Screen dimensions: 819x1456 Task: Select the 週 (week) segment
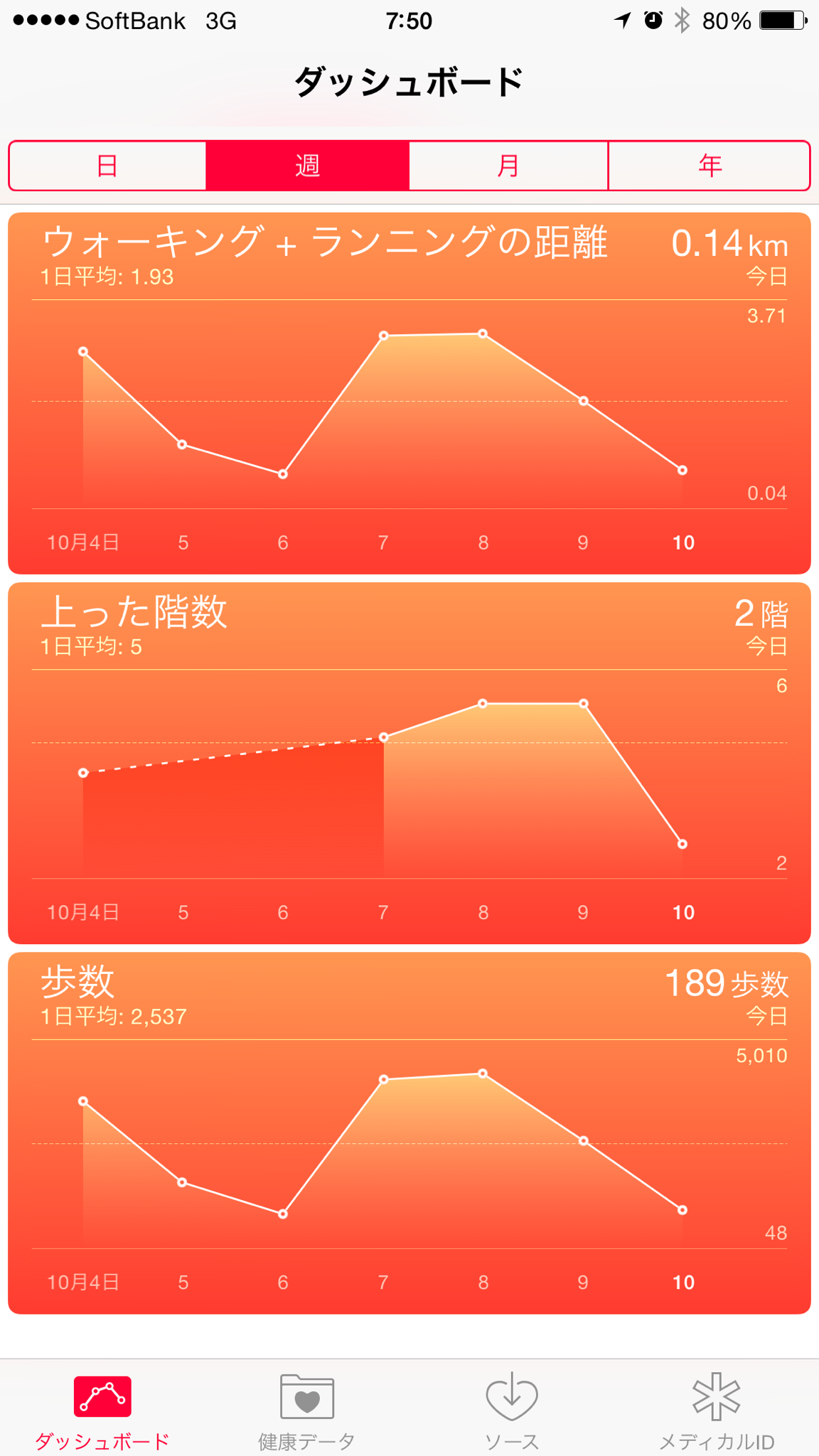307,166
